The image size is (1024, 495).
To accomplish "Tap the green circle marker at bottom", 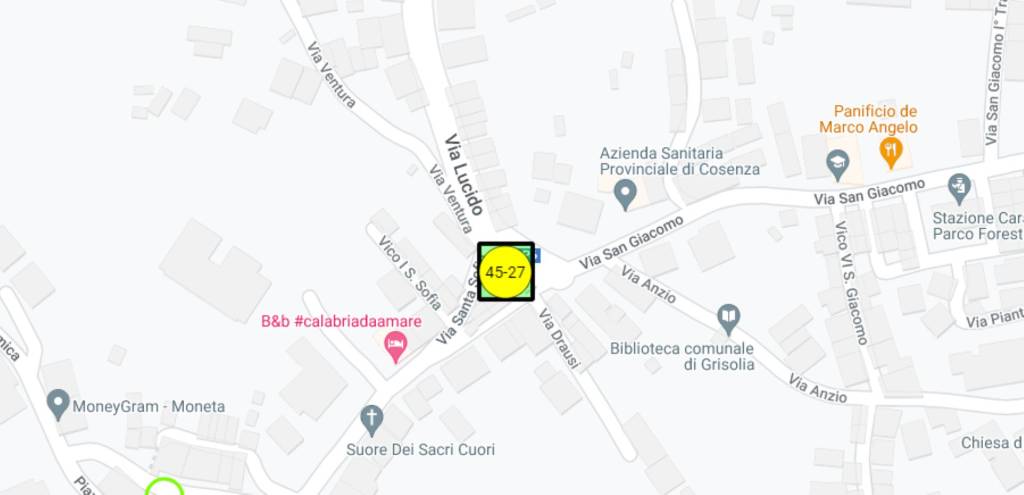I will 164,490.
